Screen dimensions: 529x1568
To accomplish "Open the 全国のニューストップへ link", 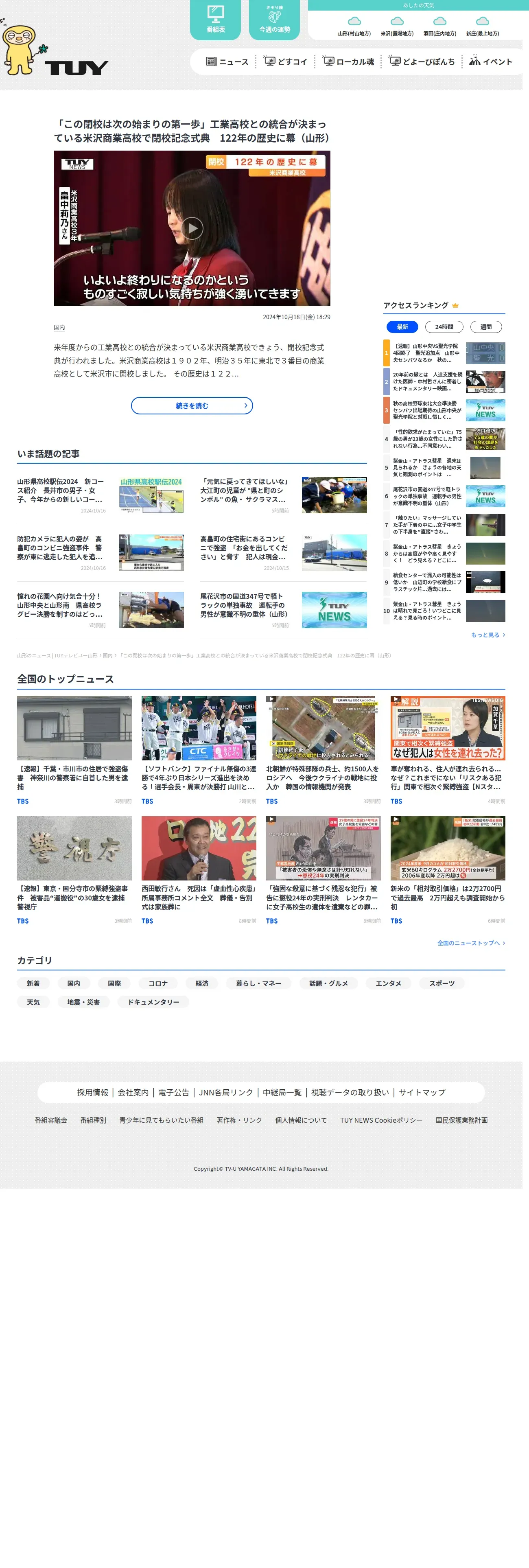I will [470, 943].
